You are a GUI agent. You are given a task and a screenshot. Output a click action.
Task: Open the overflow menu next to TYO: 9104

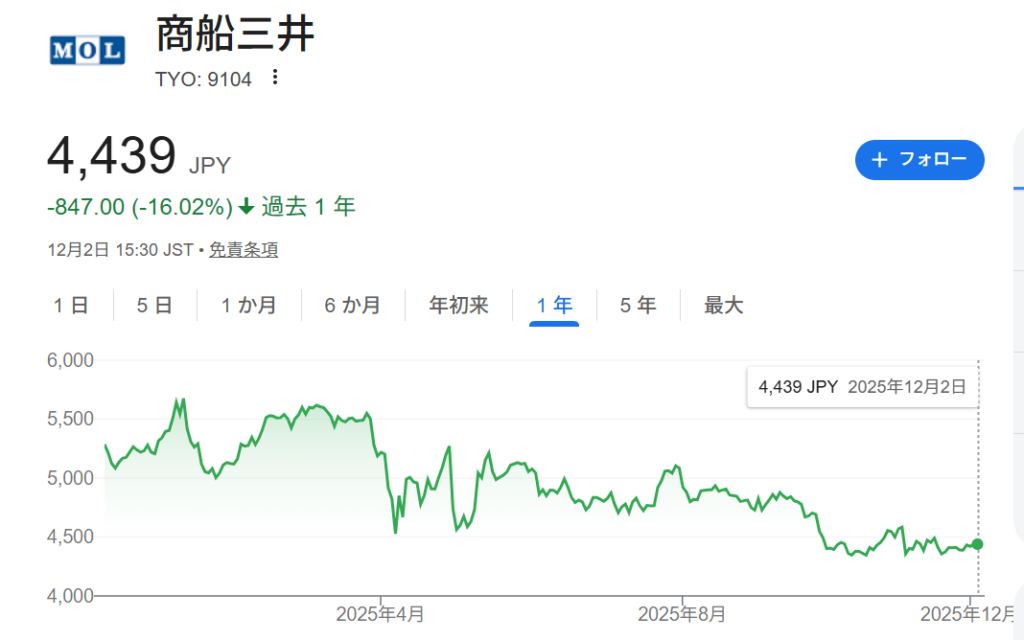point(276,77)
